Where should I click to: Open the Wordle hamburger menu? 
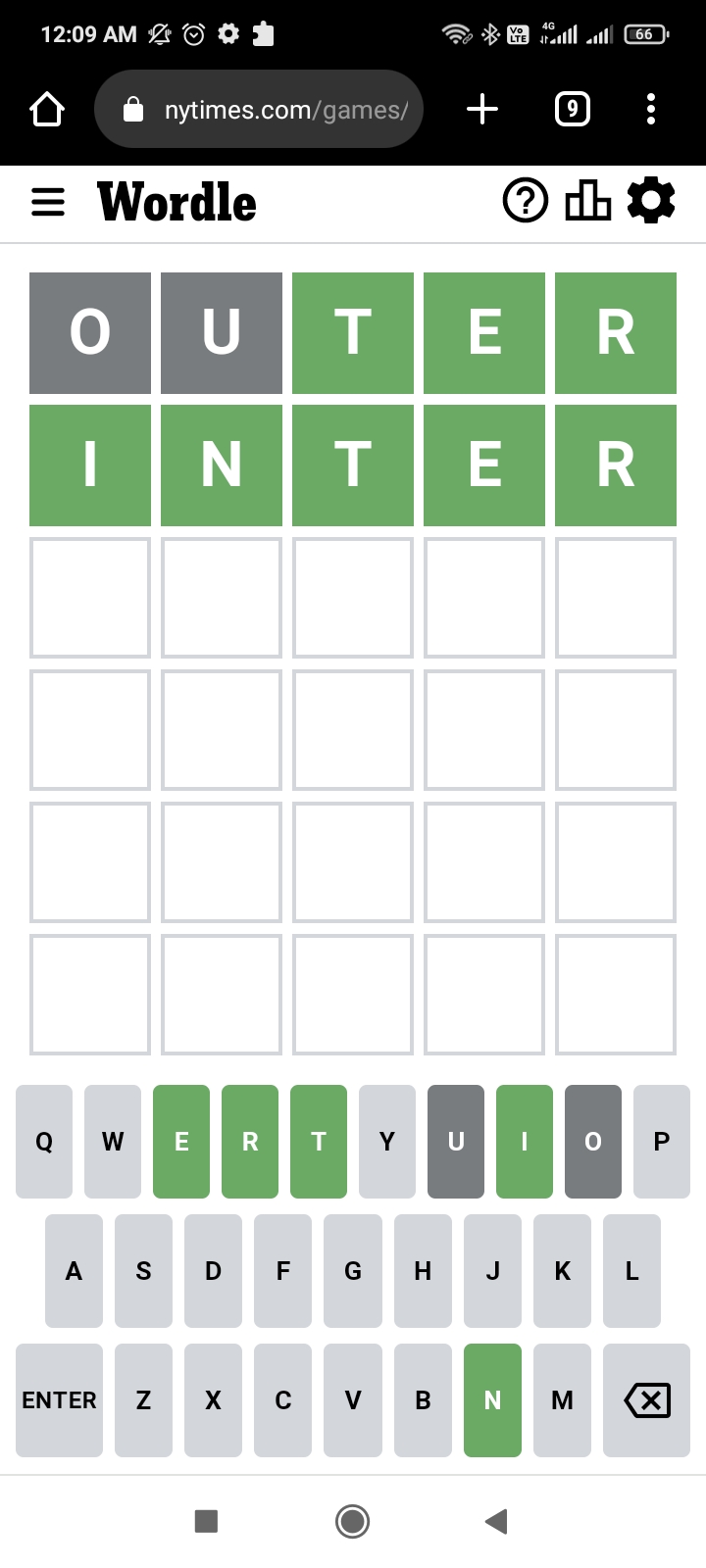pyautogui.click(x=48, y=203)
